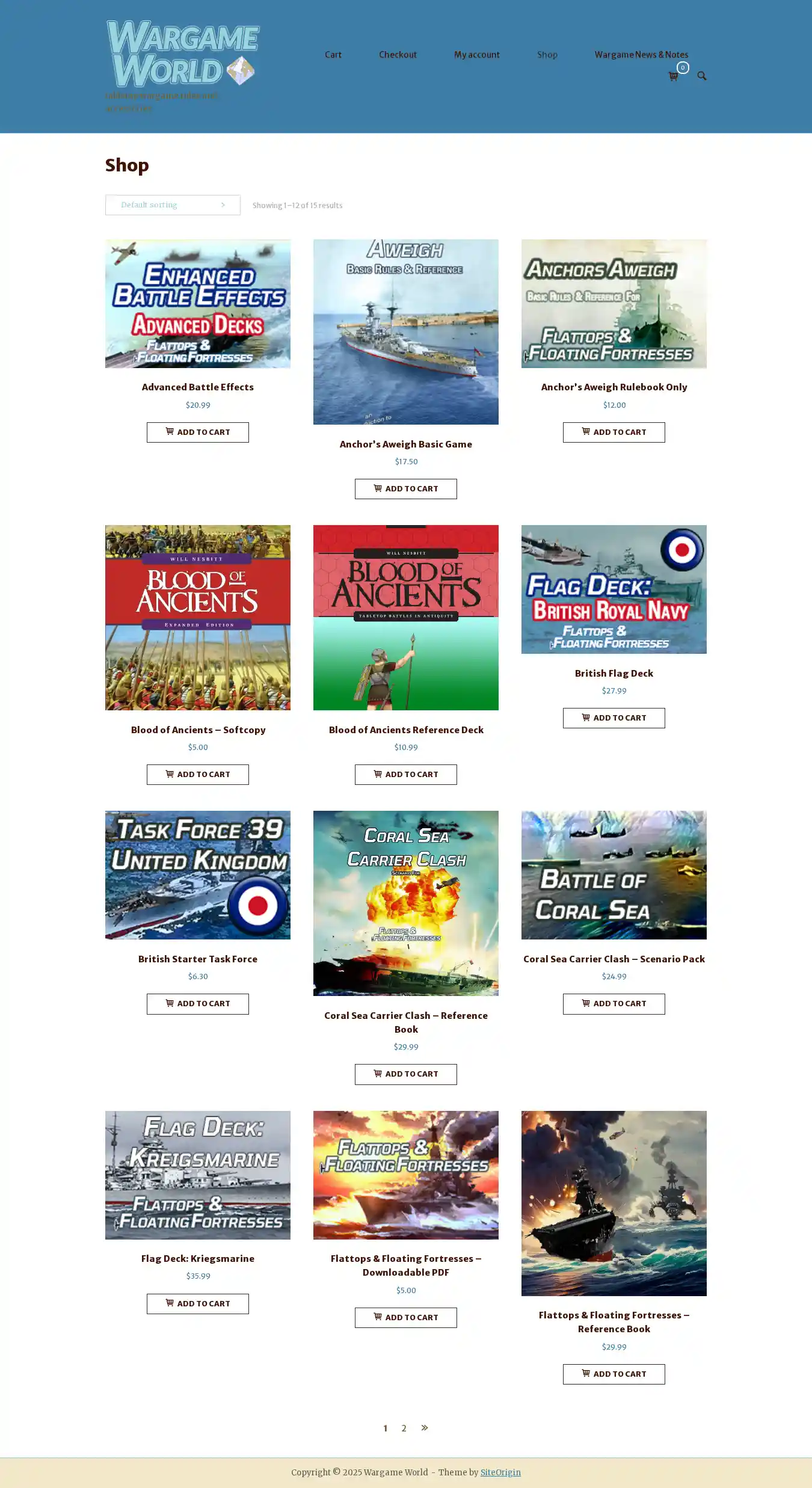Open the SiteOrigin theme link
This screenshot has width=812, height=1488.
tap(500, 1472)
